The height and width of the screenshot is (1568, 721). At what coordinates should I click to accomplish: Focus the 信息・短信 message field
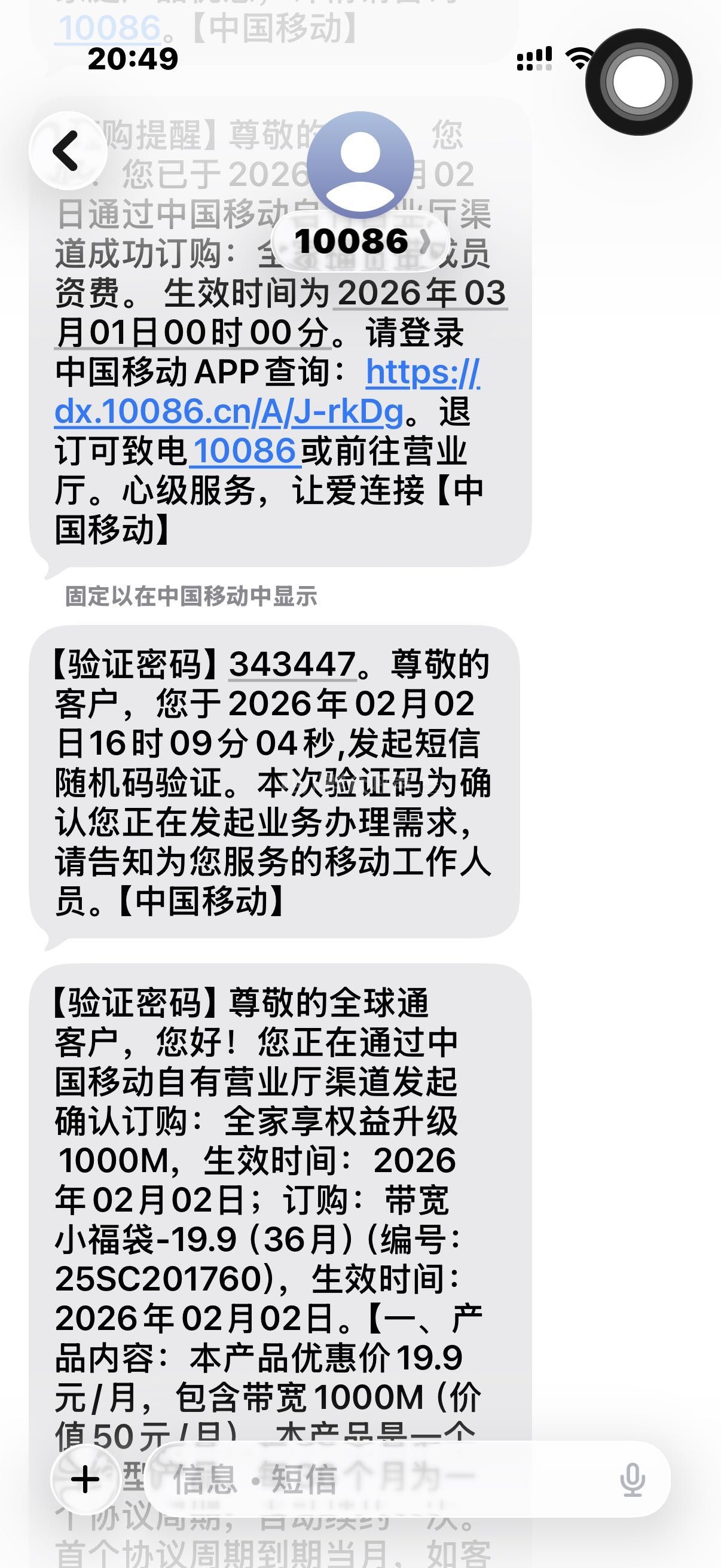[377, 1479]
